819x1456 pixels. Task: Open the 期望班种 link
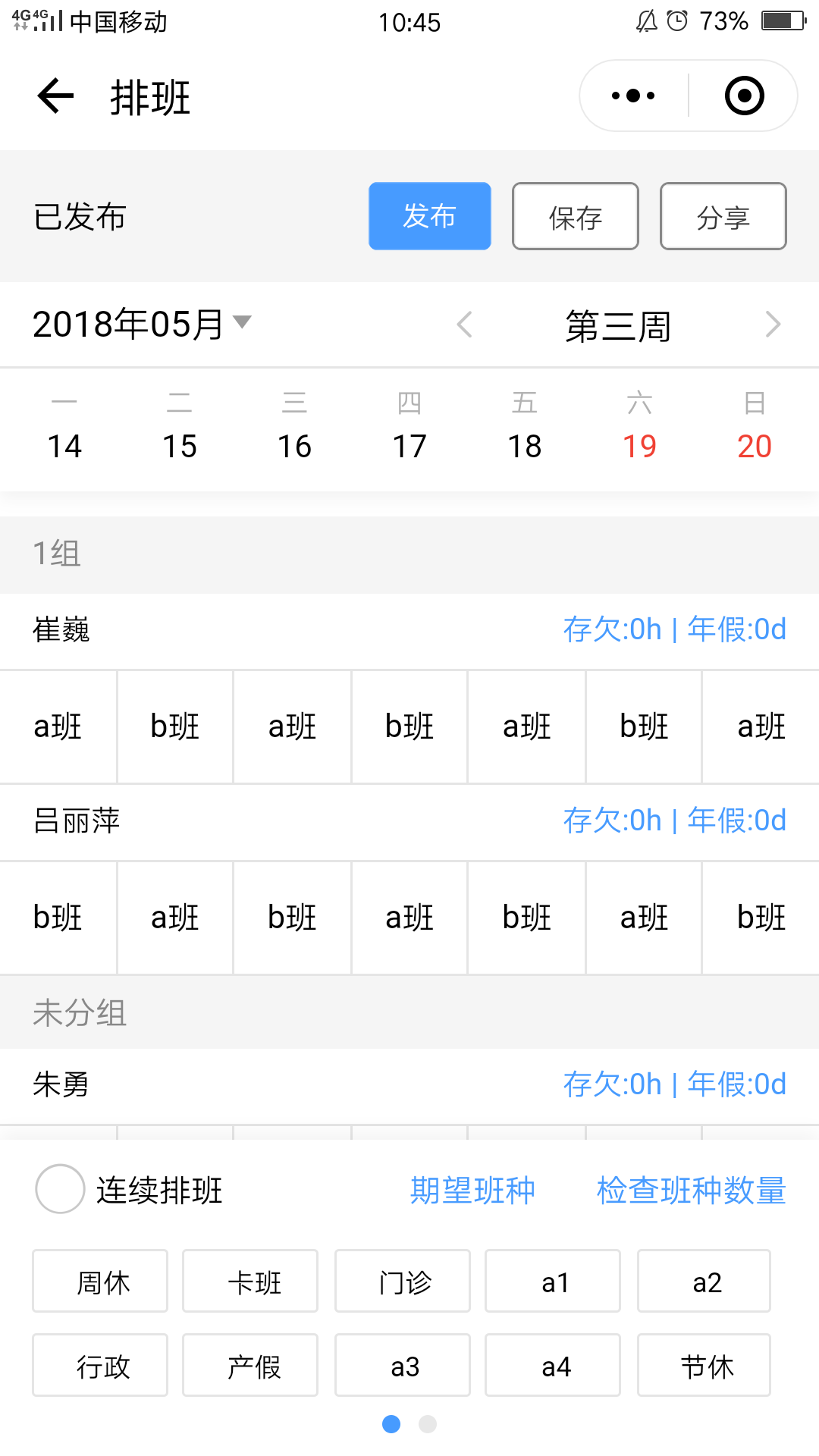(473, 1190)
